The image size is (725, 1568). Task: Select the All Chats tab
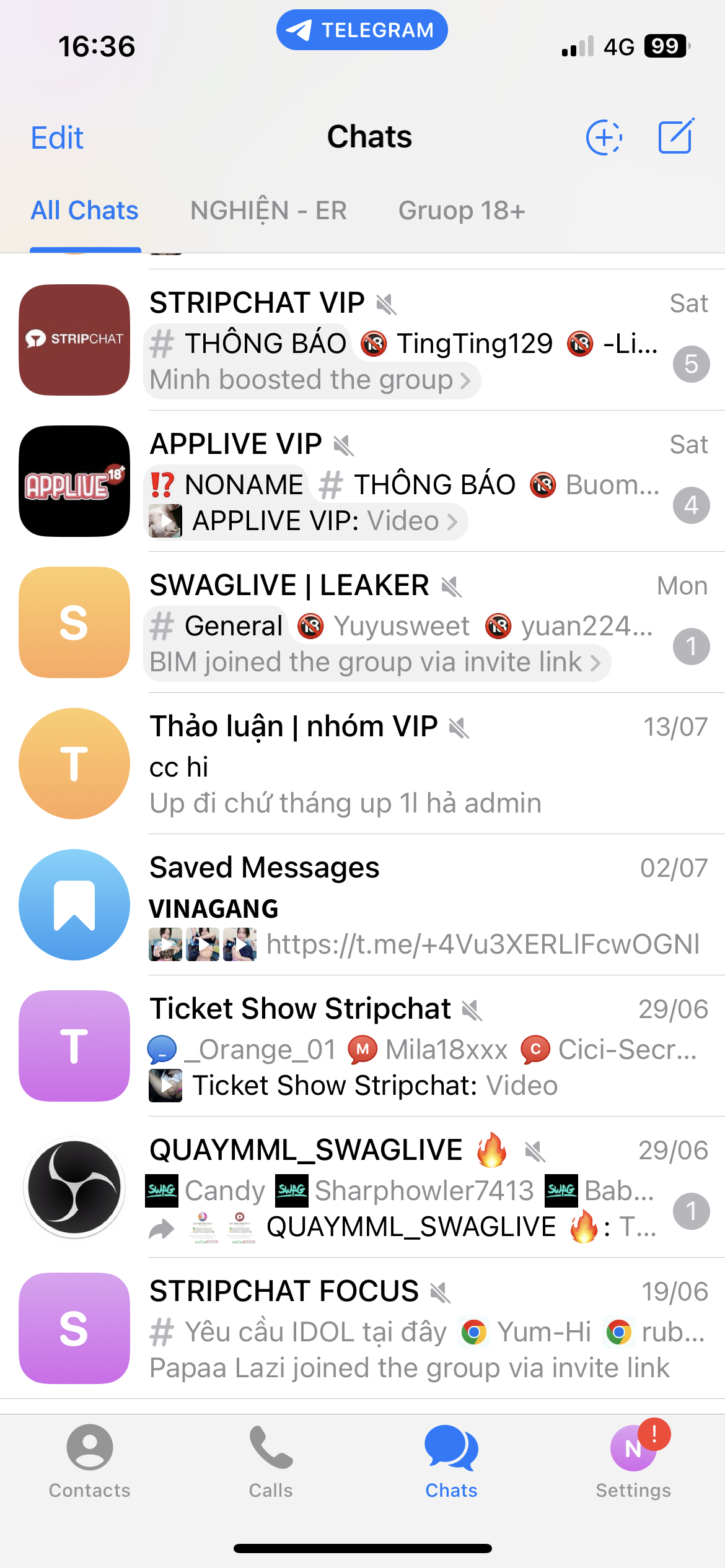(85, 211)
